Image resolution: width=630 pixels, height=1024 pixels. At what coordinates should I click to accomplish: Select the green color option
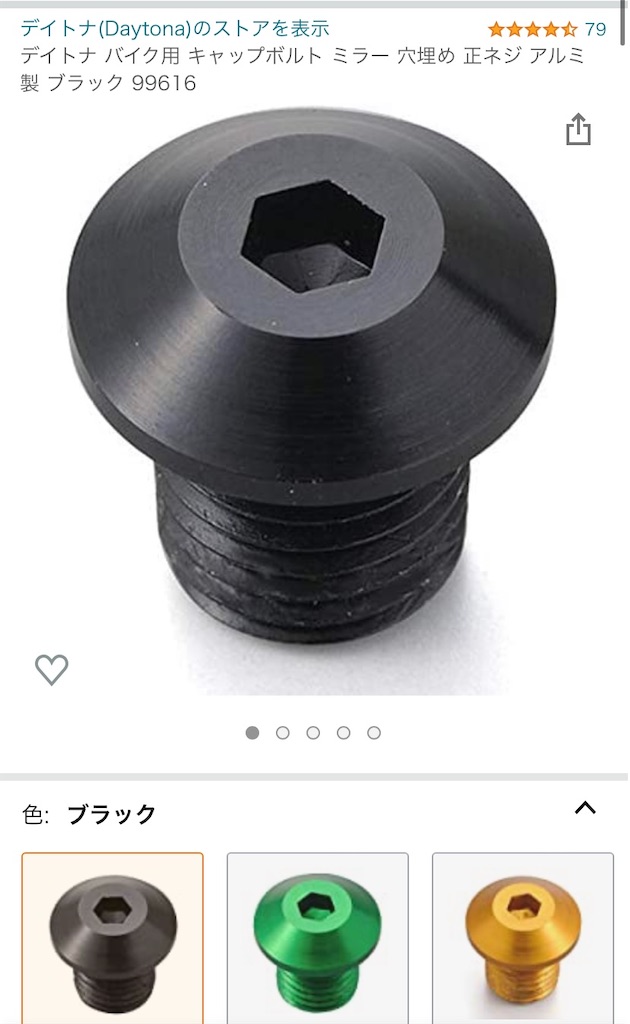click(317, 937)
